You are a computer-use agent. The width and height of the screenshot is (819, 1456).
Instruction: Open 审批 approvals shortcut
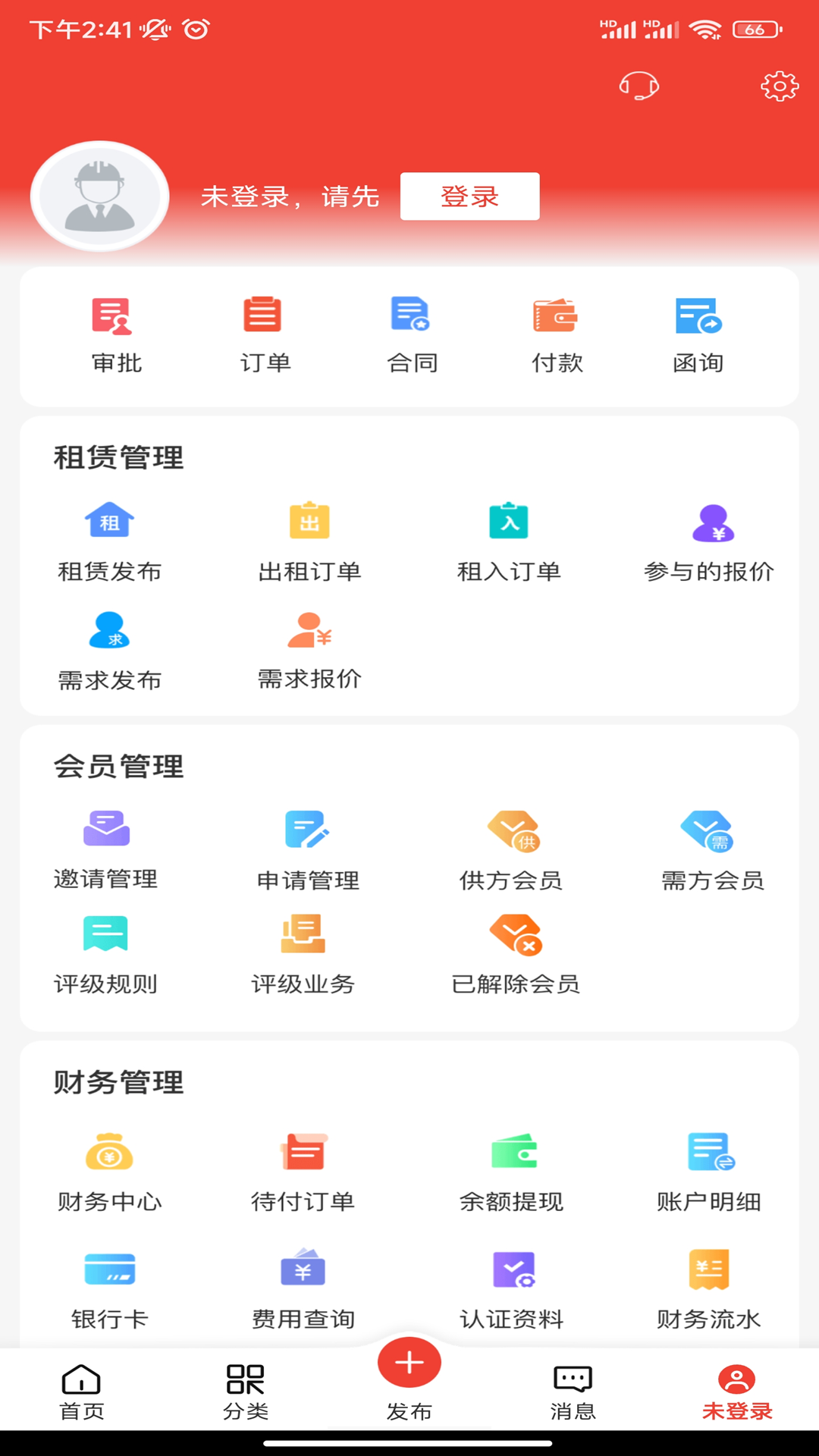[115, 334]
